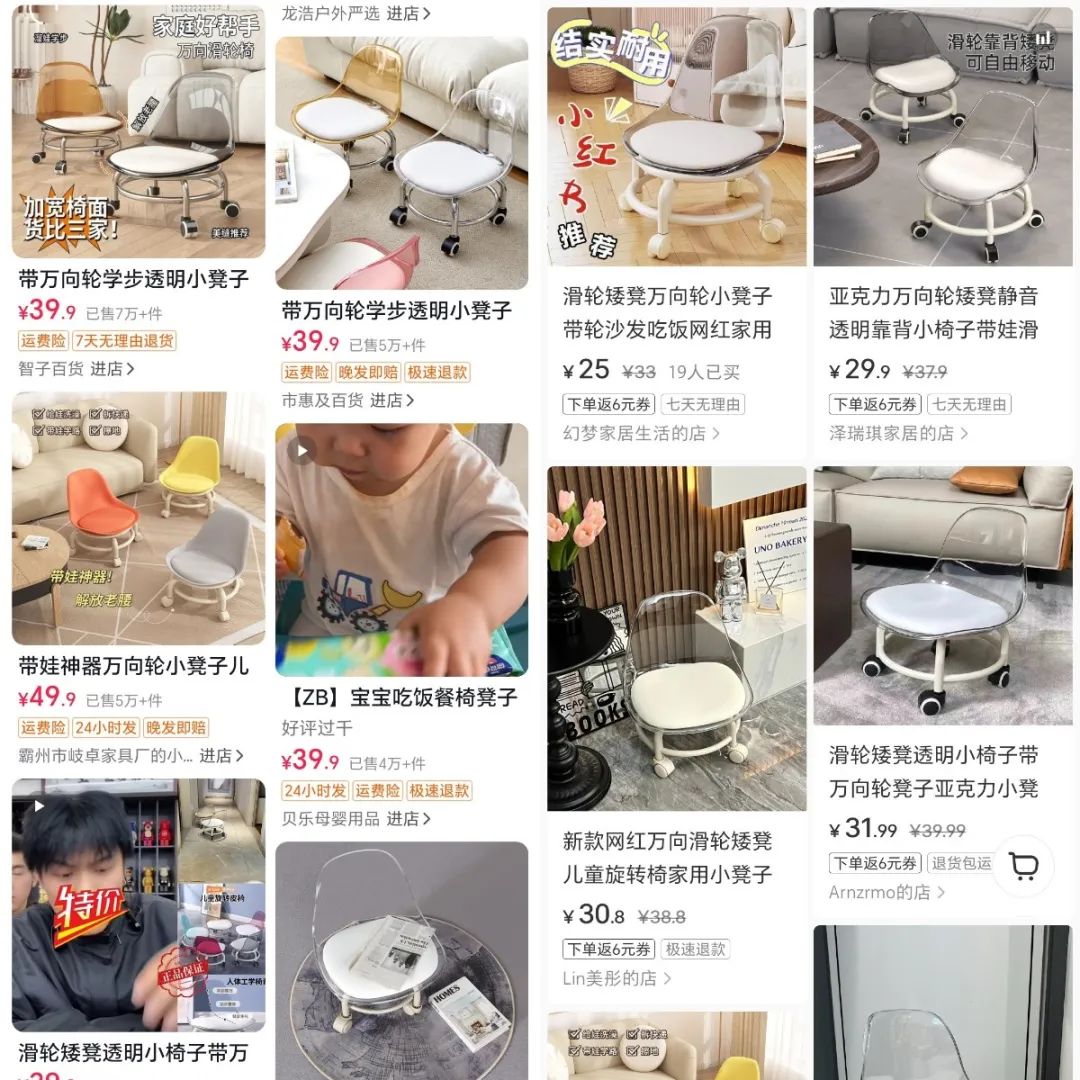Open the 带万向轮学步透明小凳子 card from 市惠及百货
Image resolution: width=1080 pixels, height=1080 pixels.
click(x=401, y=163)
